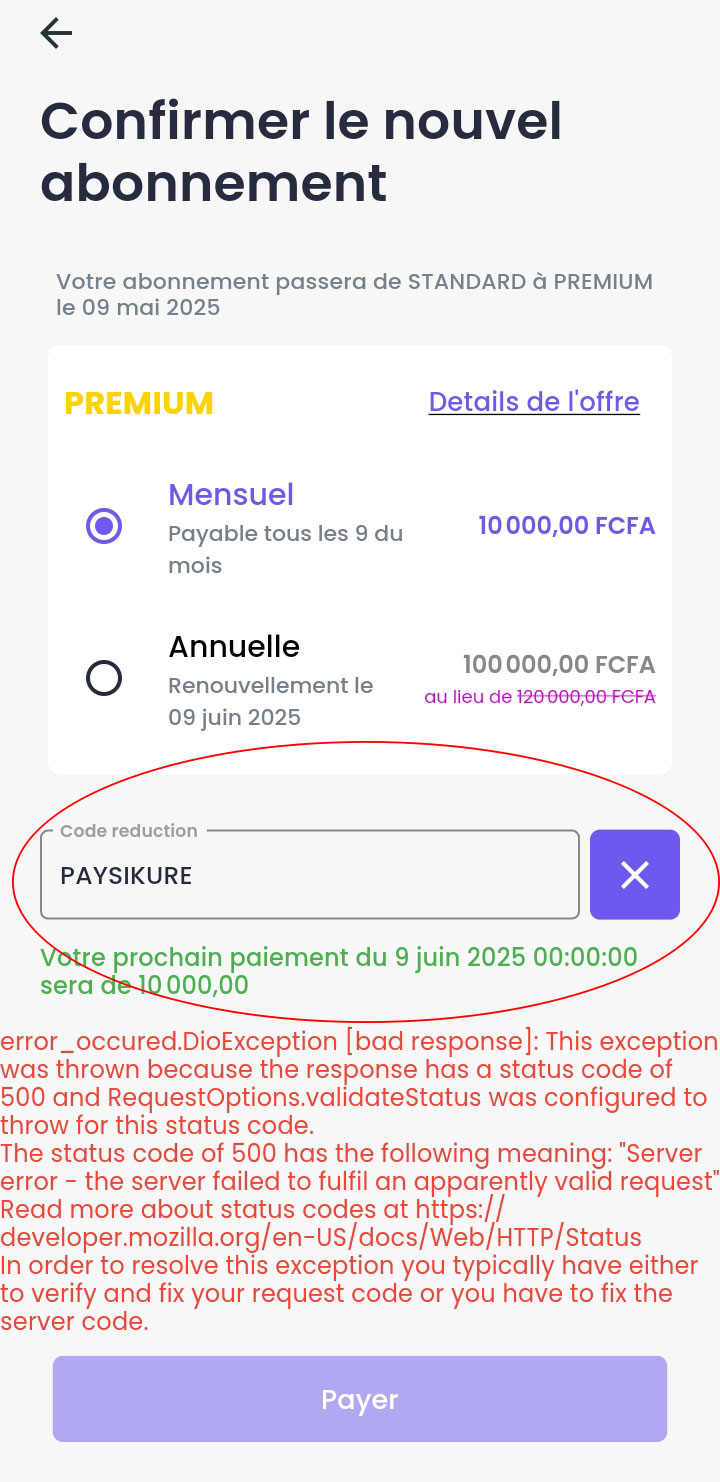The image size is (720, 1482).
Task: Open the Details de l'offre link
Action: pyautogui.click(x=534, y=402)
